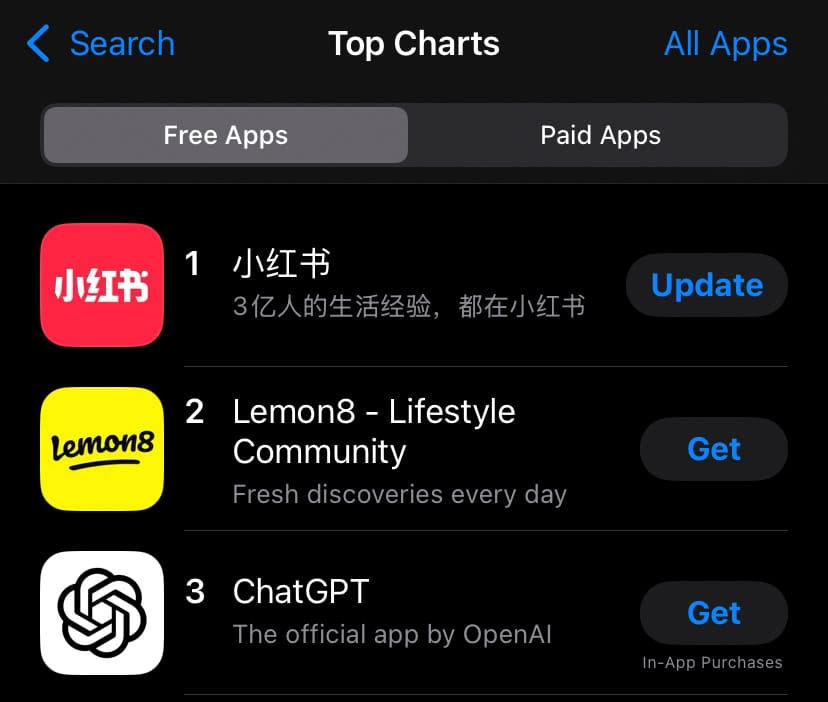Get the Lemon8 app
Viewport: 828px width, 702px height.
point(713,449)
